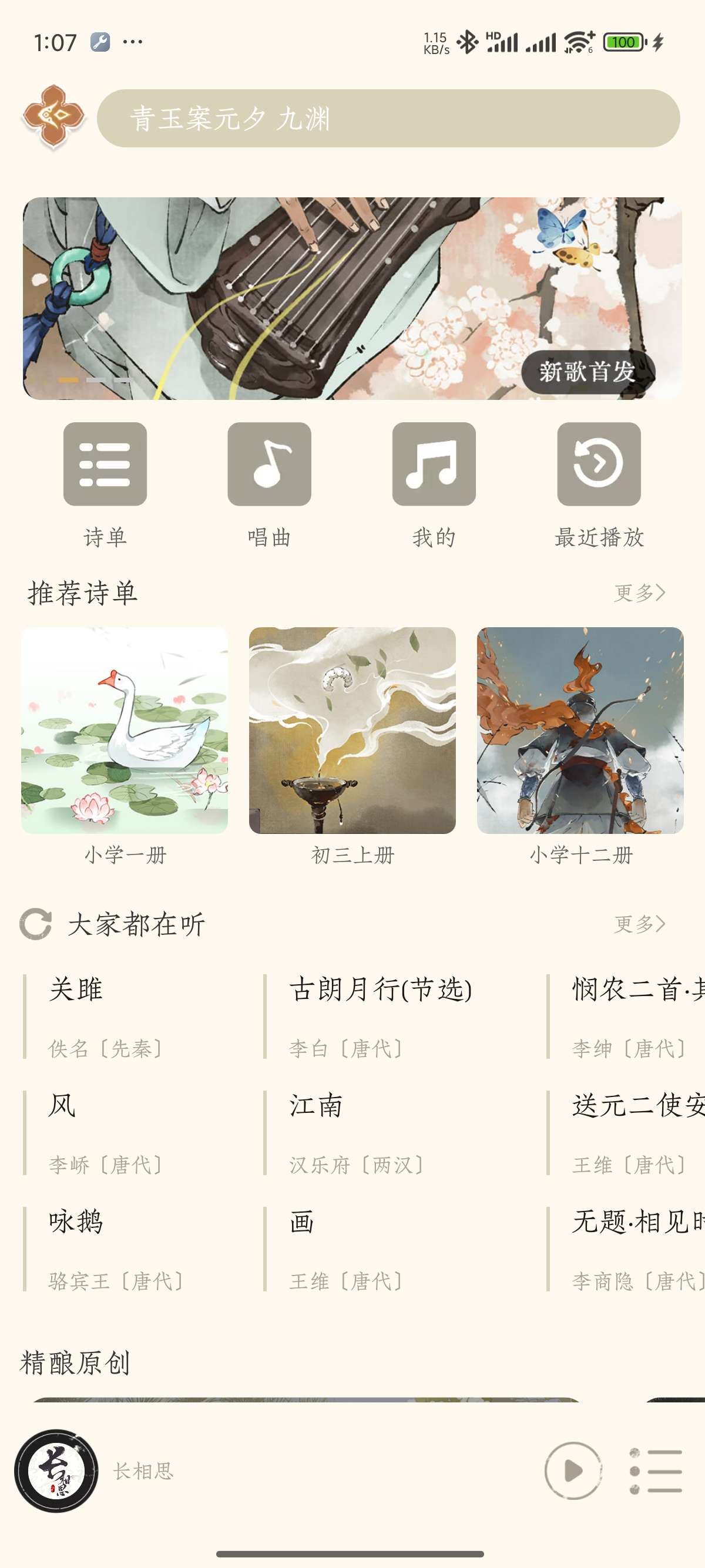Go to the 唱曲 section
Viewport: 705px width, 1568px height.
coord(269,464)
